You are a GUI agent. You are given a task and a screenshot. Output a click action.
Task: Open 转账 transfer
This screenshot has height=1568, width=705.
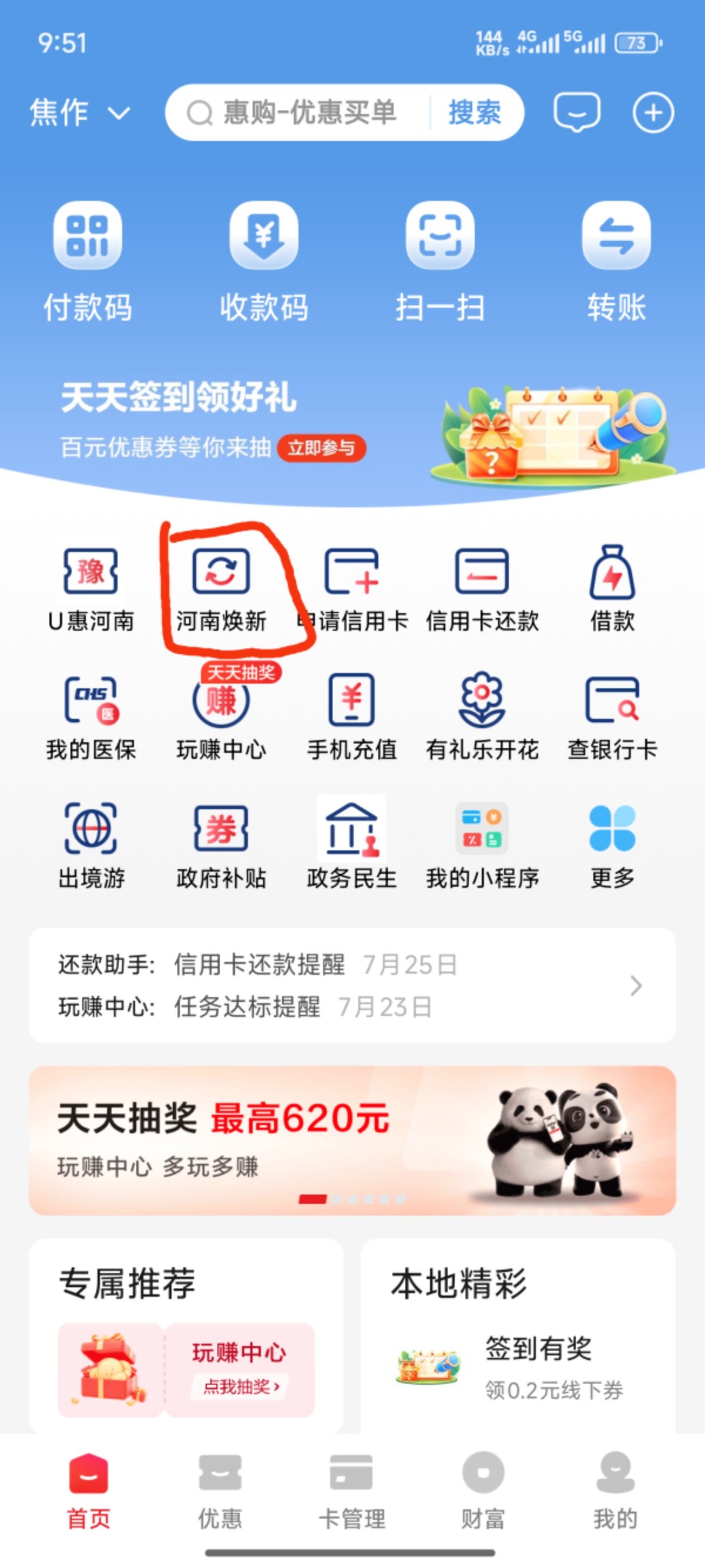(616, 261)
